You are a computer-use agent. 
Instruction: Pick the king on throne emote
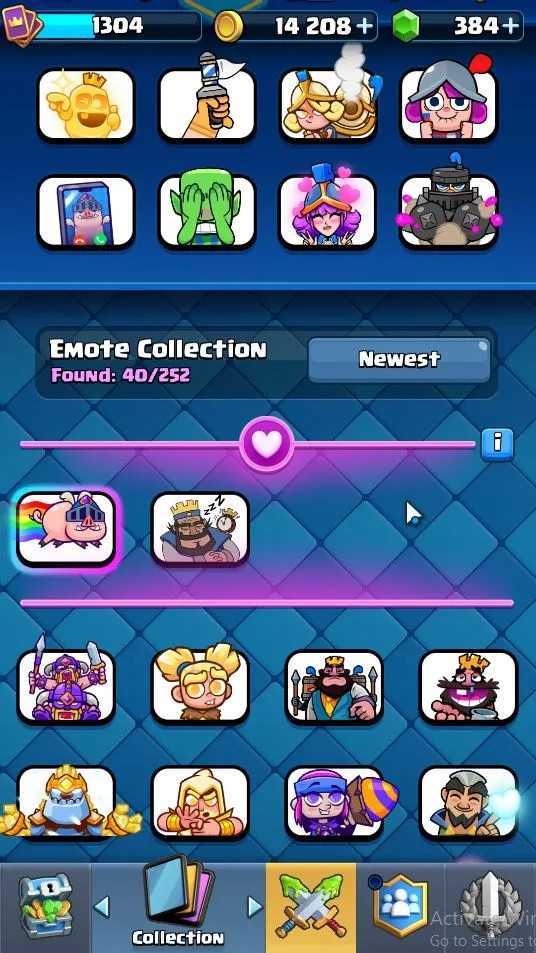[x=334, y=687]
